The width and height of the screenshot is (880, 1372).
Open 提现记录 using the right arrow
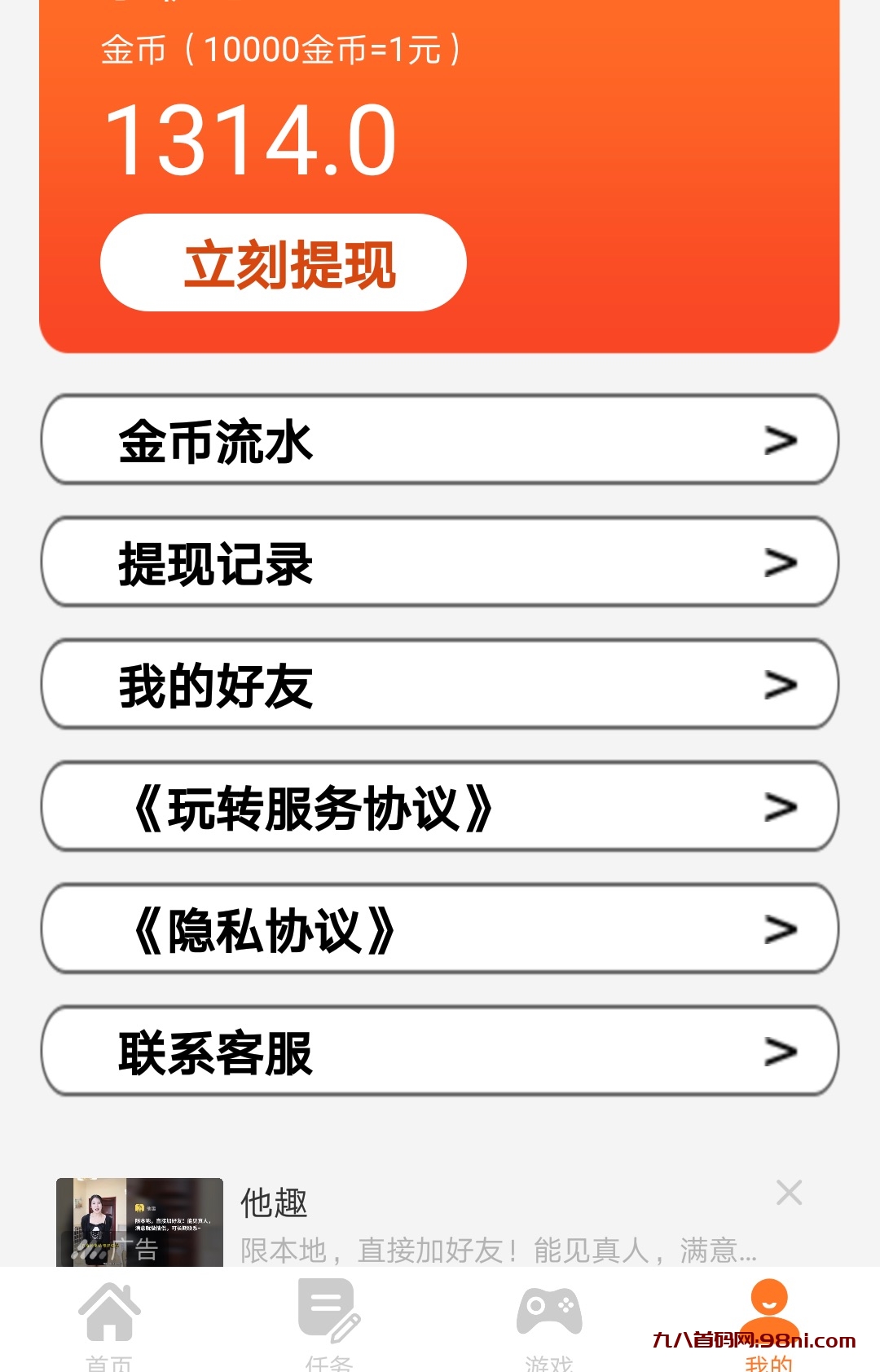pos(781,562)
